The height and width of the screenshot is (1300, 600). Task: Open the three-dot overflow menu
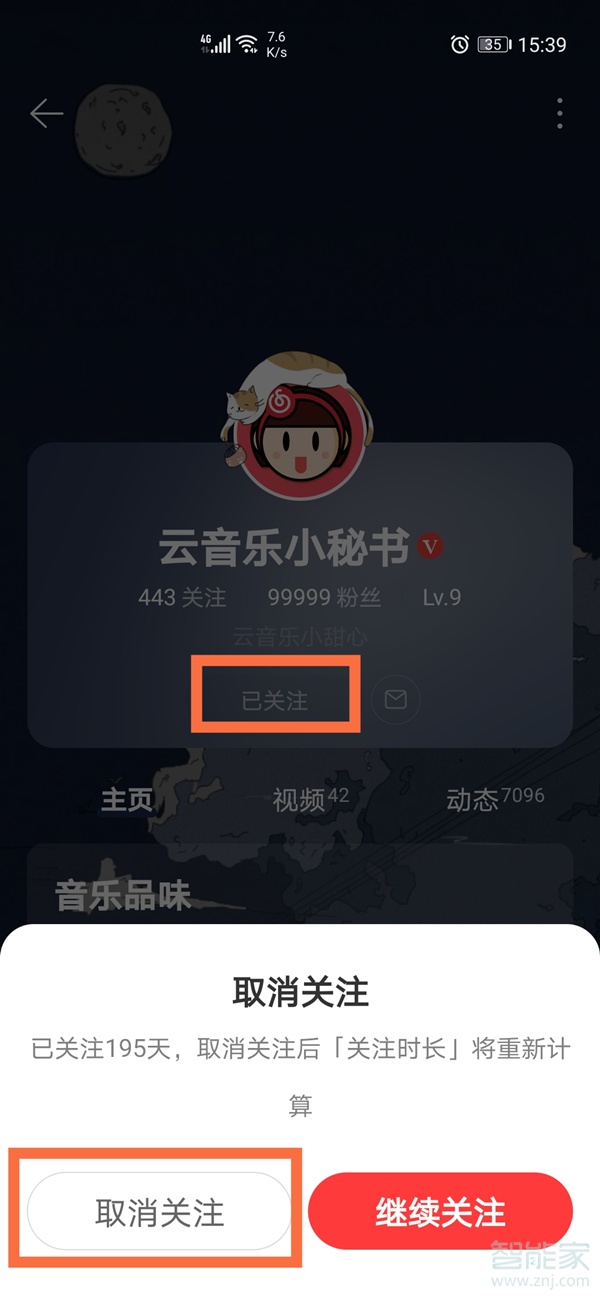point(560,114)
